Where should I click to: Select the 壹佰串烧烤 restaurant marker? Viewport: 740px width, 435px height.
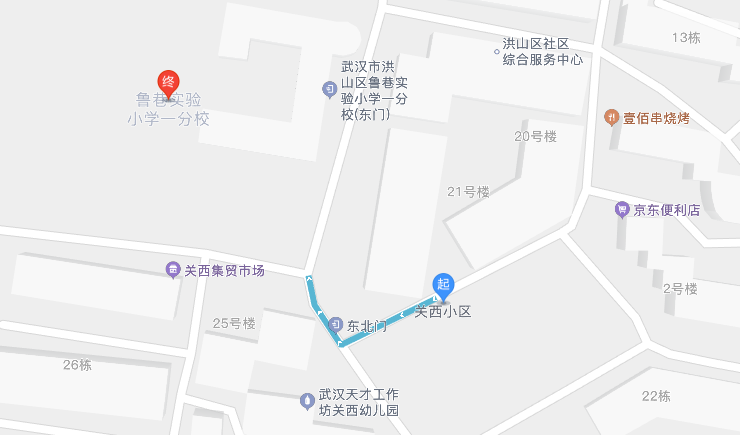coord(611,118)
